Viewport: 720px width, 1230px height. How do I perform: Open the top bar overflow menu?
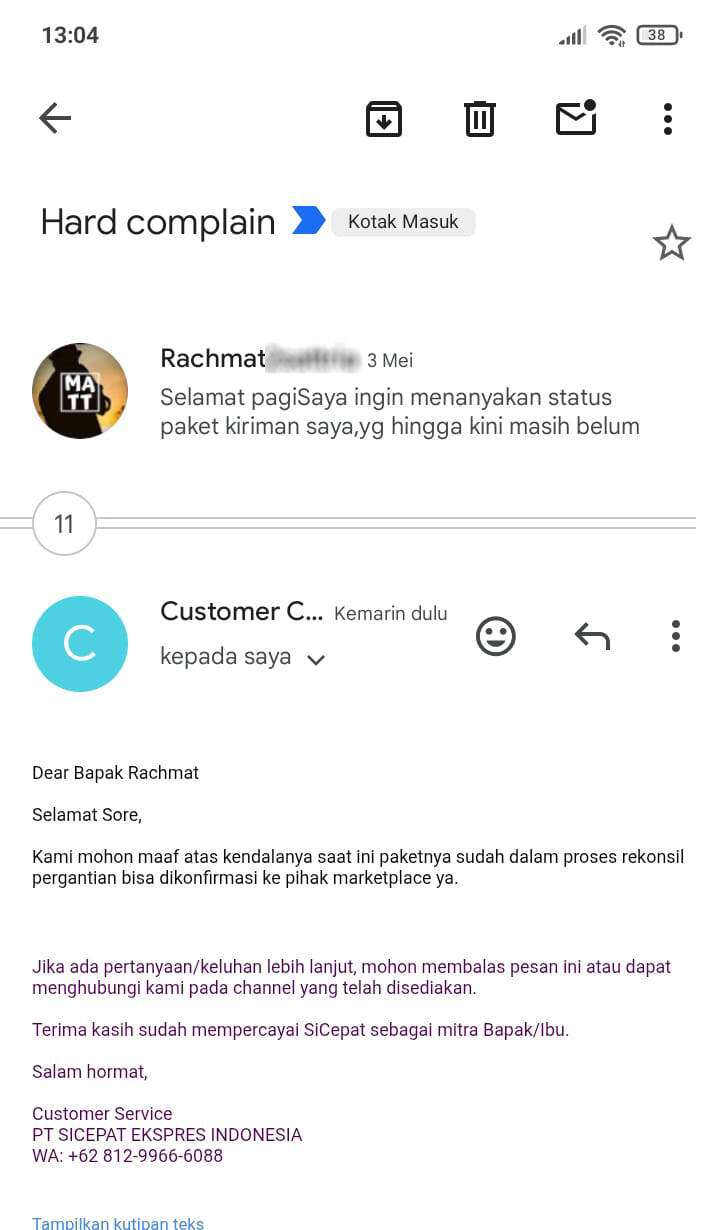coord(668,119)
